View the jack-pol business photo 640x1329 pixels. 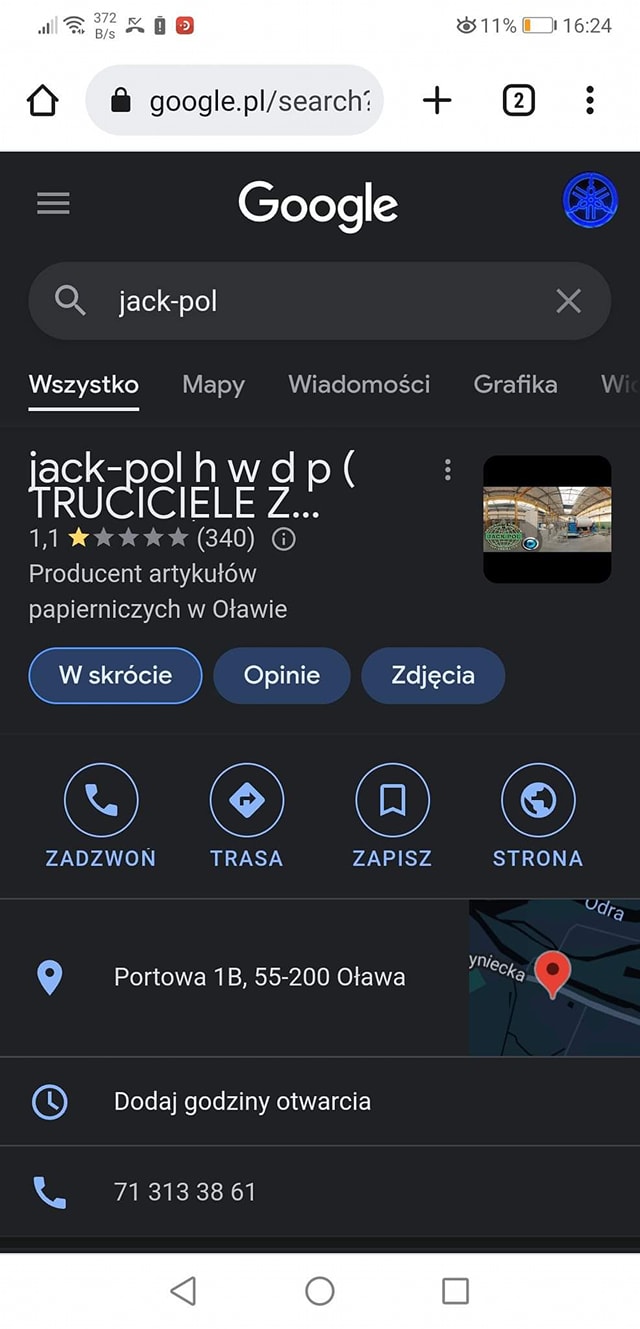[x=546, y=519]
